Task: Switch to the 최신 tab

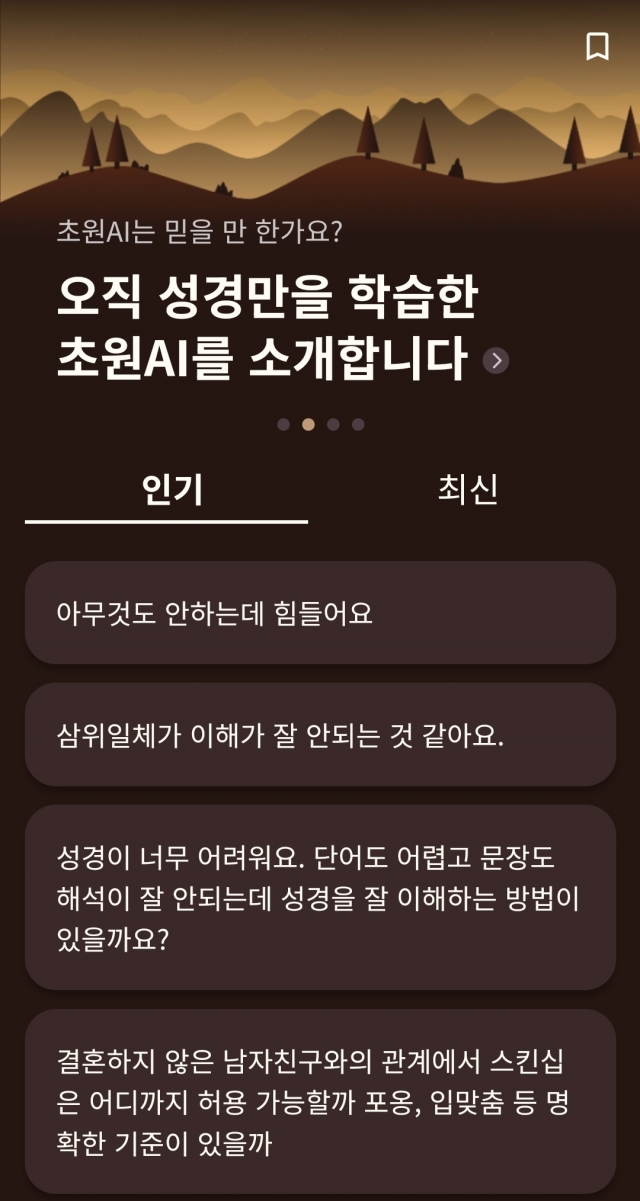Action: [x=467, y=490]
